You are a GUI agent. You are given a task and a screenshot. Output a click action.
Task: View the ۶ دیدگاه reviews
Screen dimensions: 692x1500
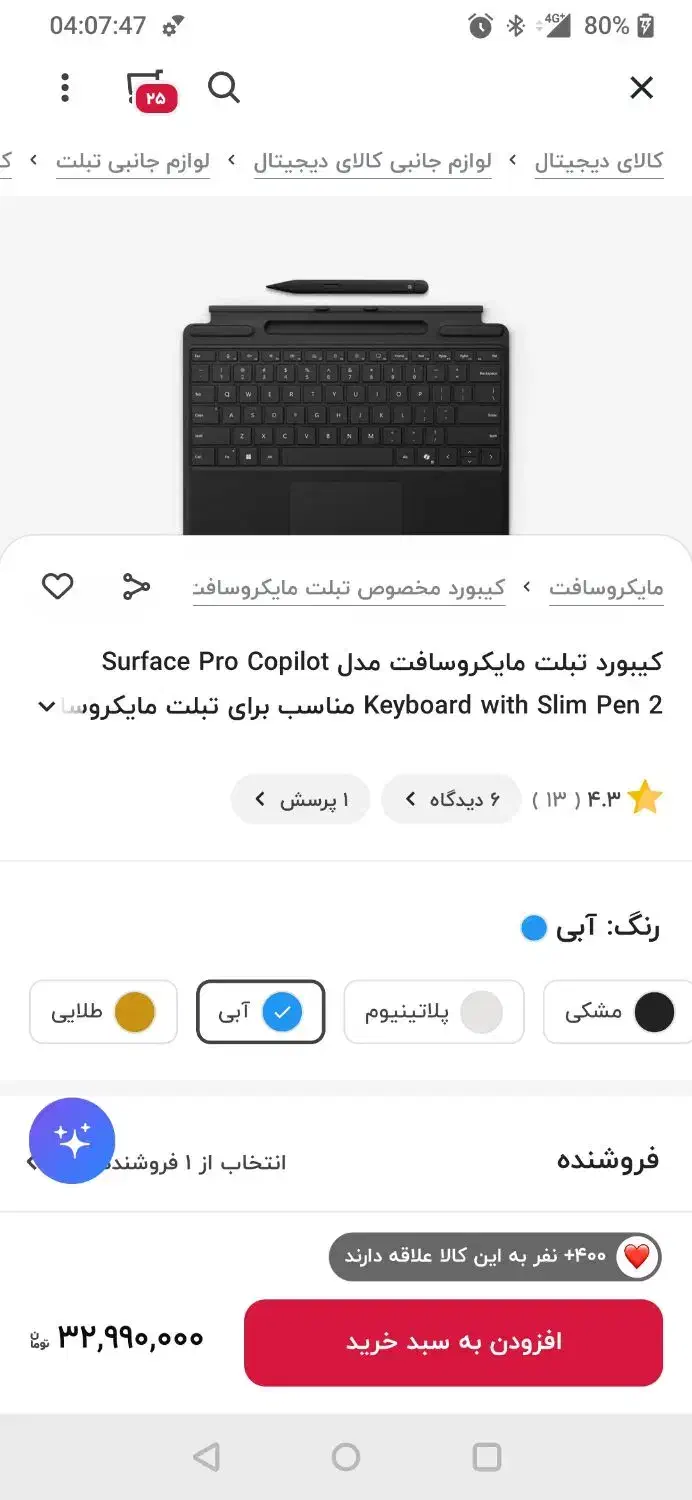pos(452,799)
